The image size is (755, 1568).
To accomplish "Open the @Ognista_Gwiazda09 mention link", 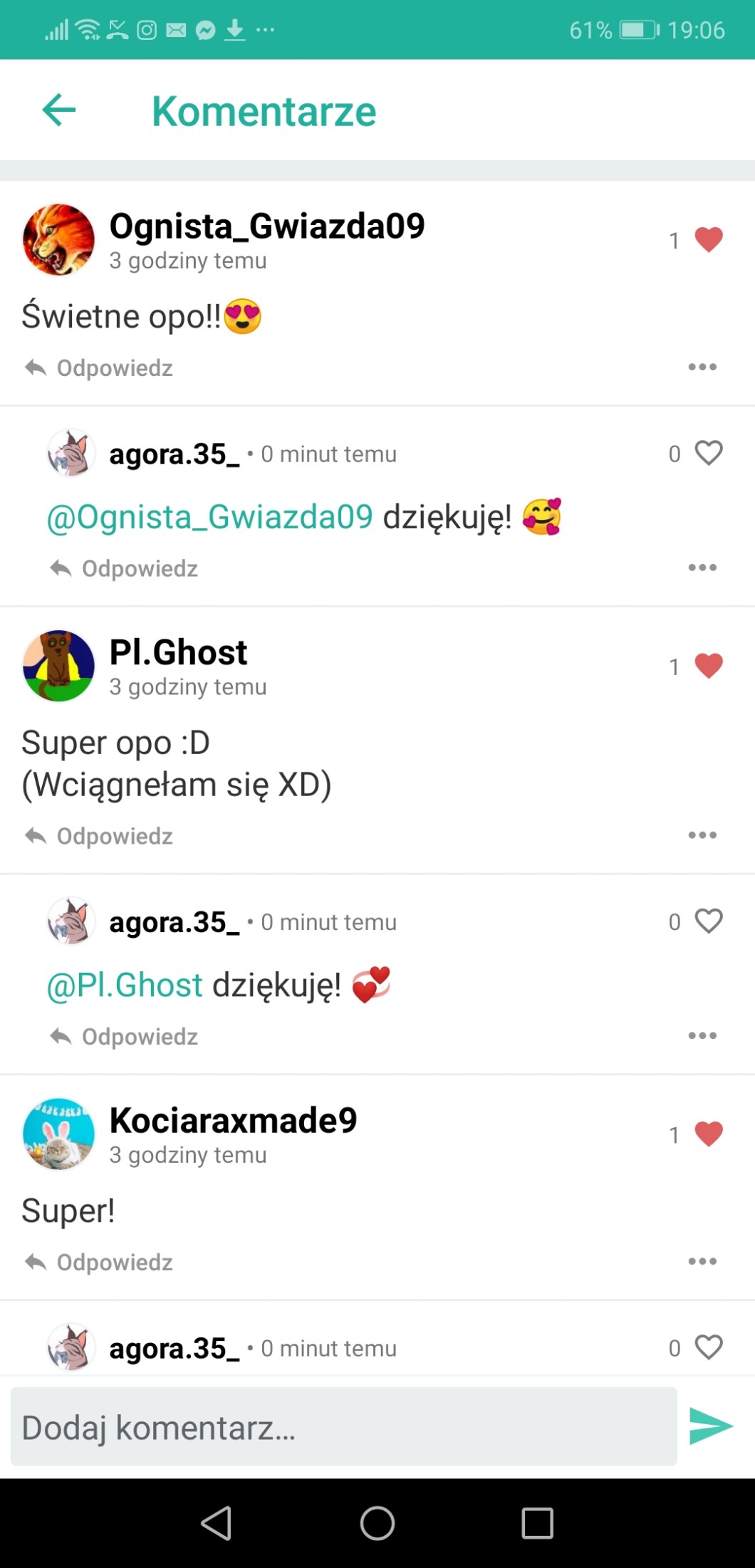I will click(x=209, y=517).
